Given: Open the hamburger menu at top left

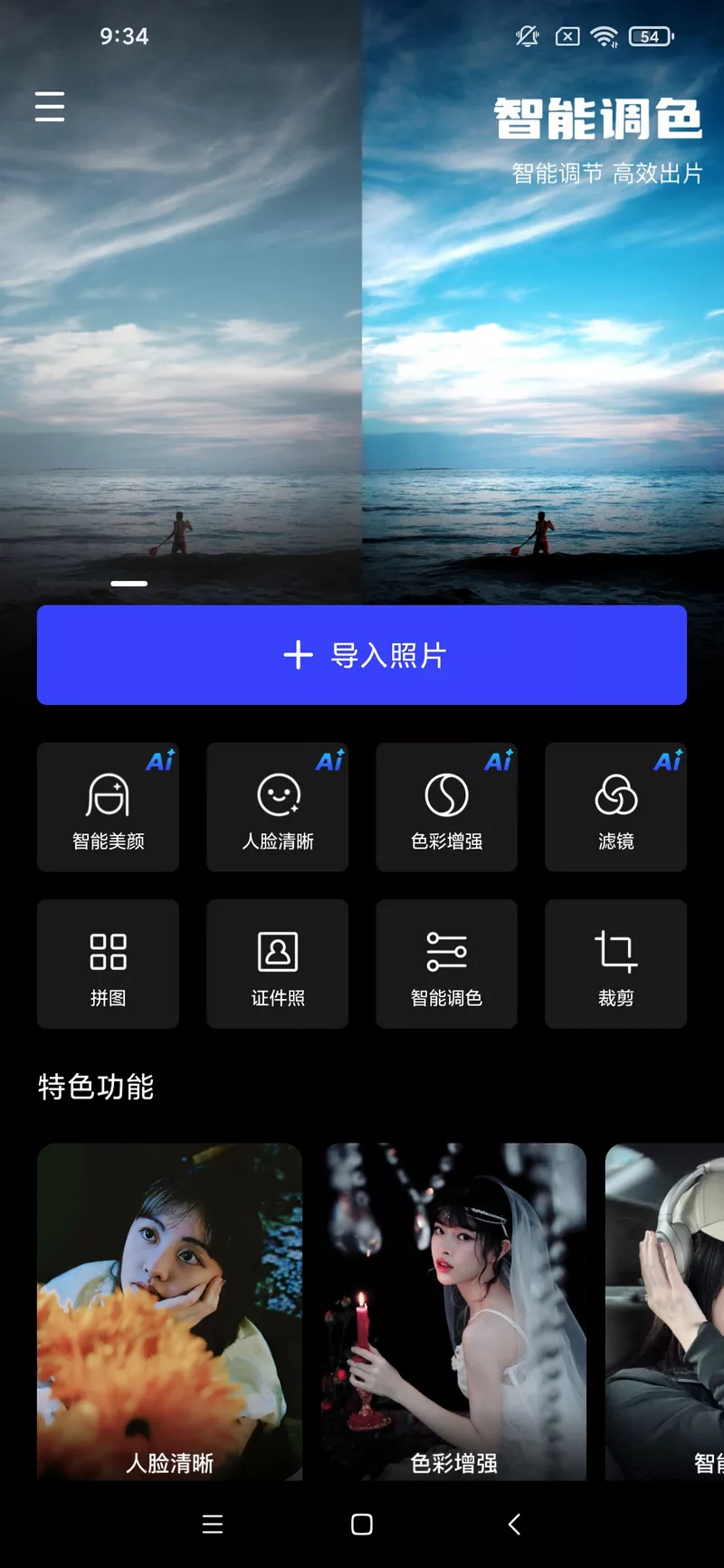Looking at the screenshot, I should click(x=49, y=106).
